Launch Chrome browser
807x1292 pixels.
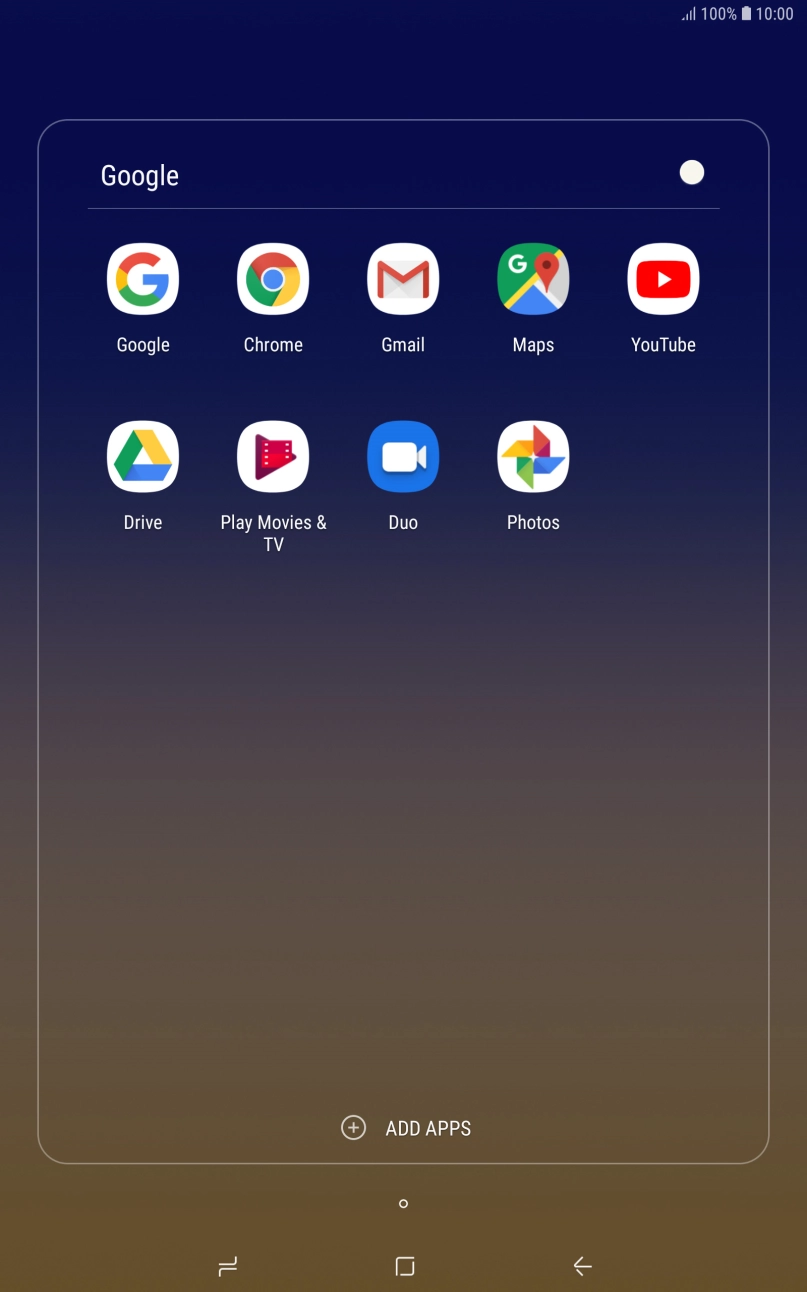(x=272, y=279)
